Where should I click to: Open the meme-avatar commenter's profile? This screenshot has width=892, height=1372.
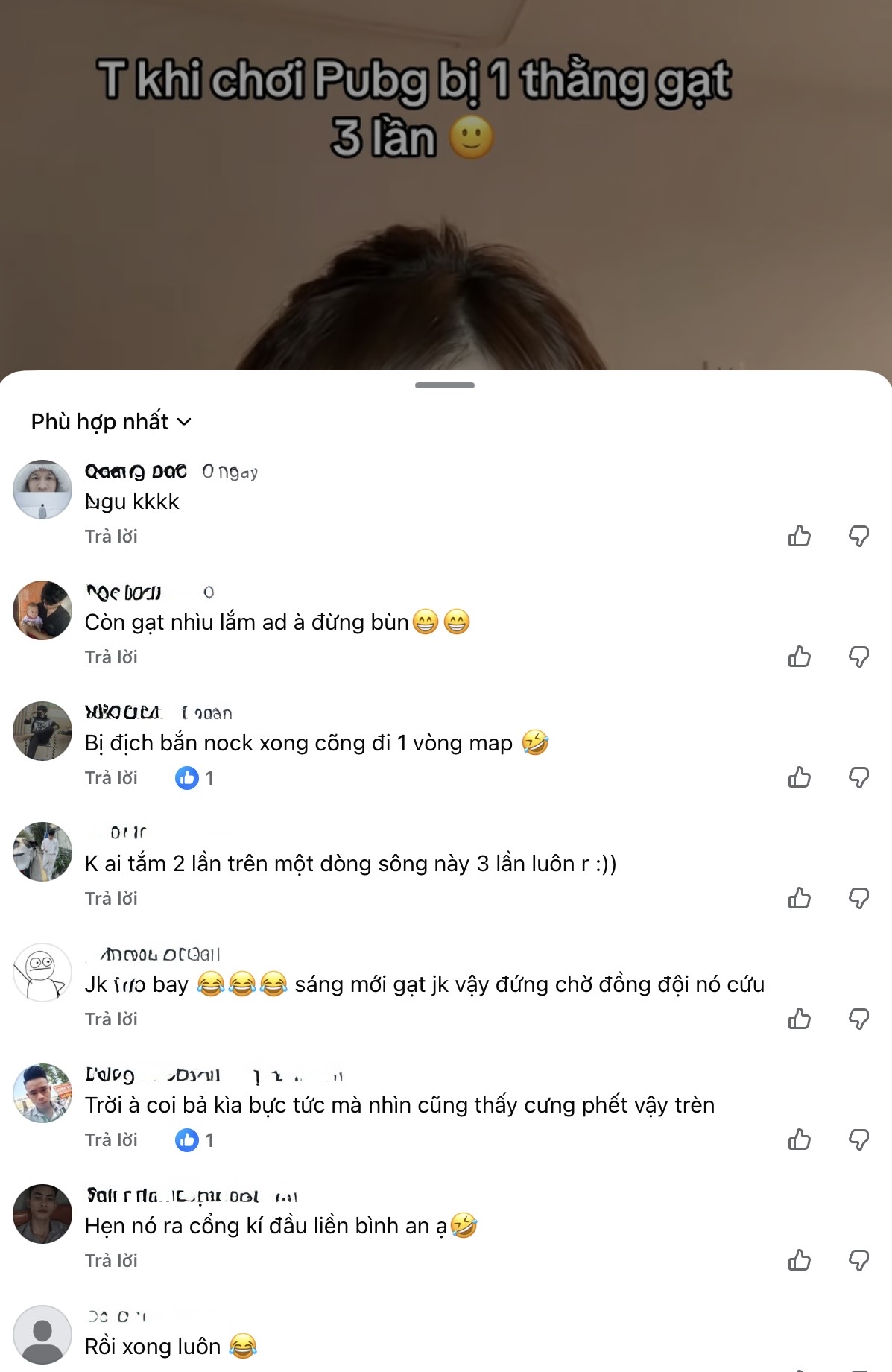tap(42, 967)
